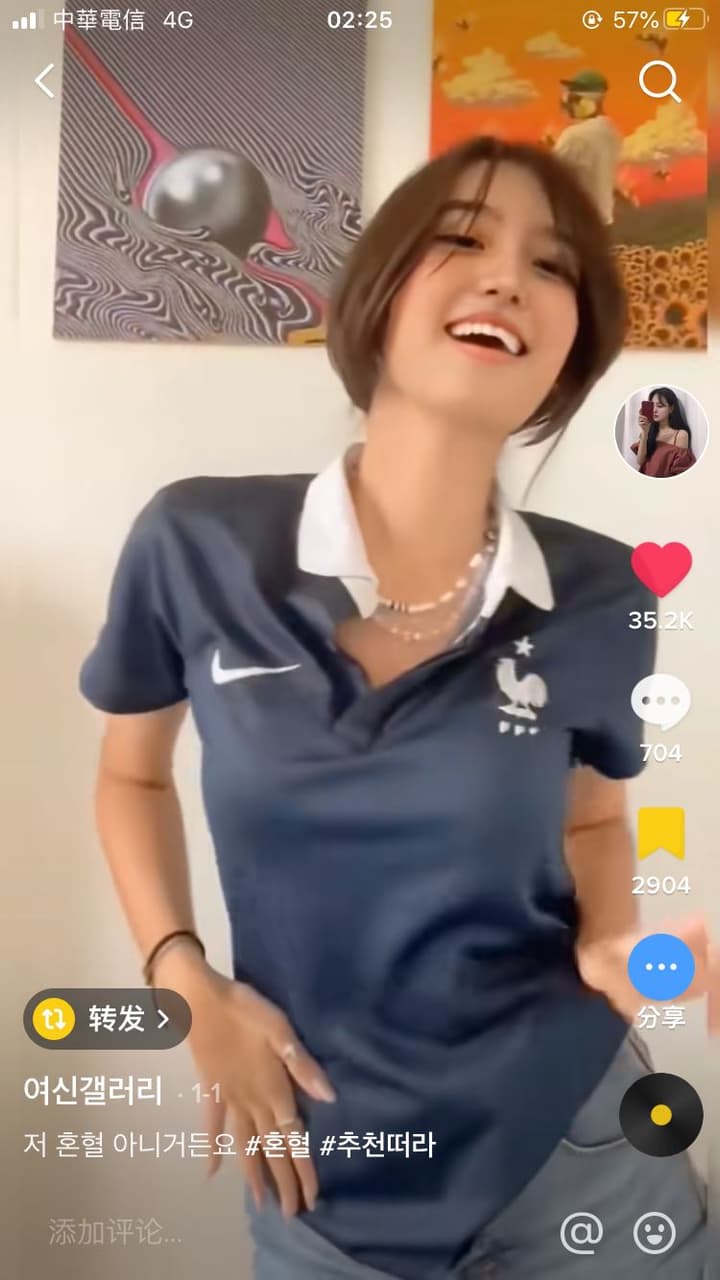Screen dimensions: 720x1280
Task: Tap the 转发 repost button
Action: [x=107, y=1019]
